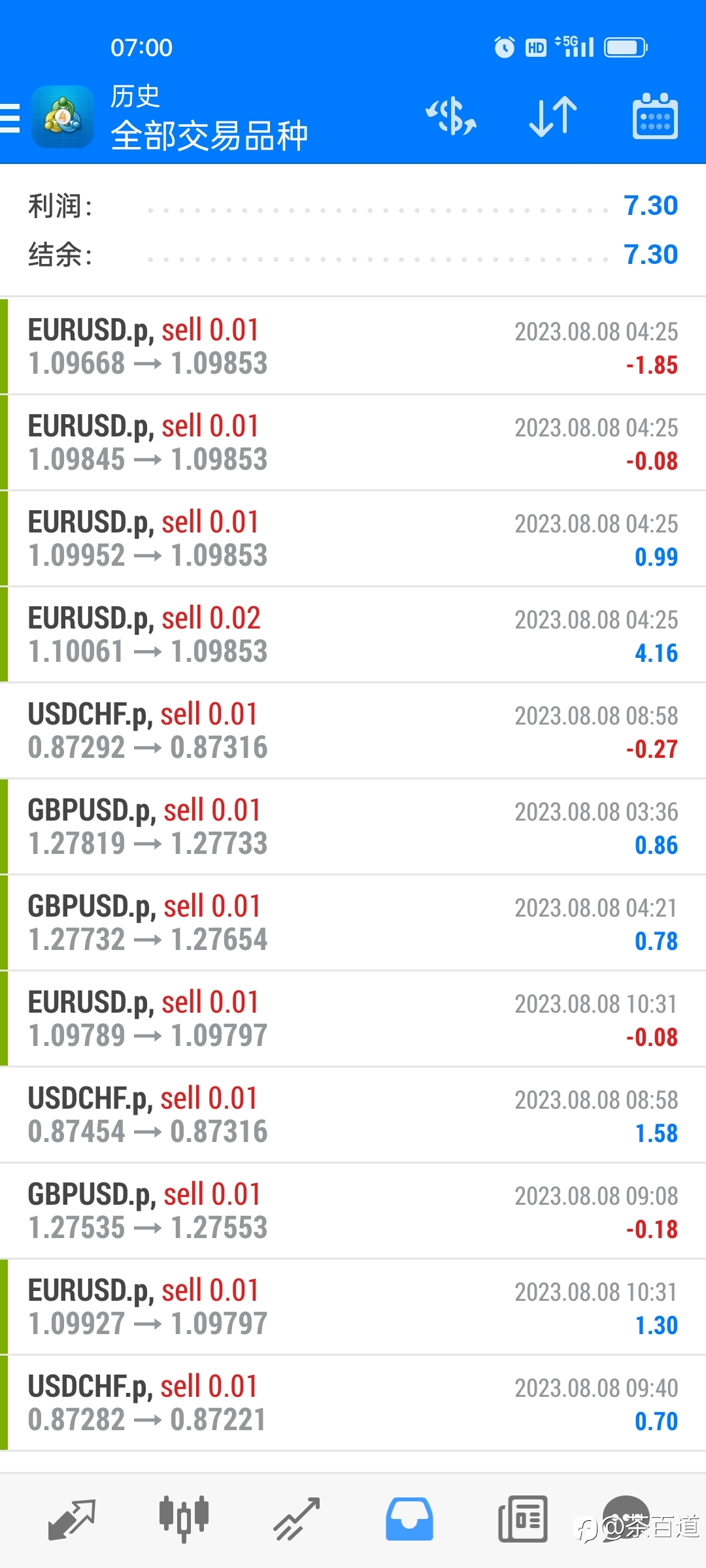
Task: Open EURUSD.p trade with 1.30 profit
Action: pos(353,1307)
